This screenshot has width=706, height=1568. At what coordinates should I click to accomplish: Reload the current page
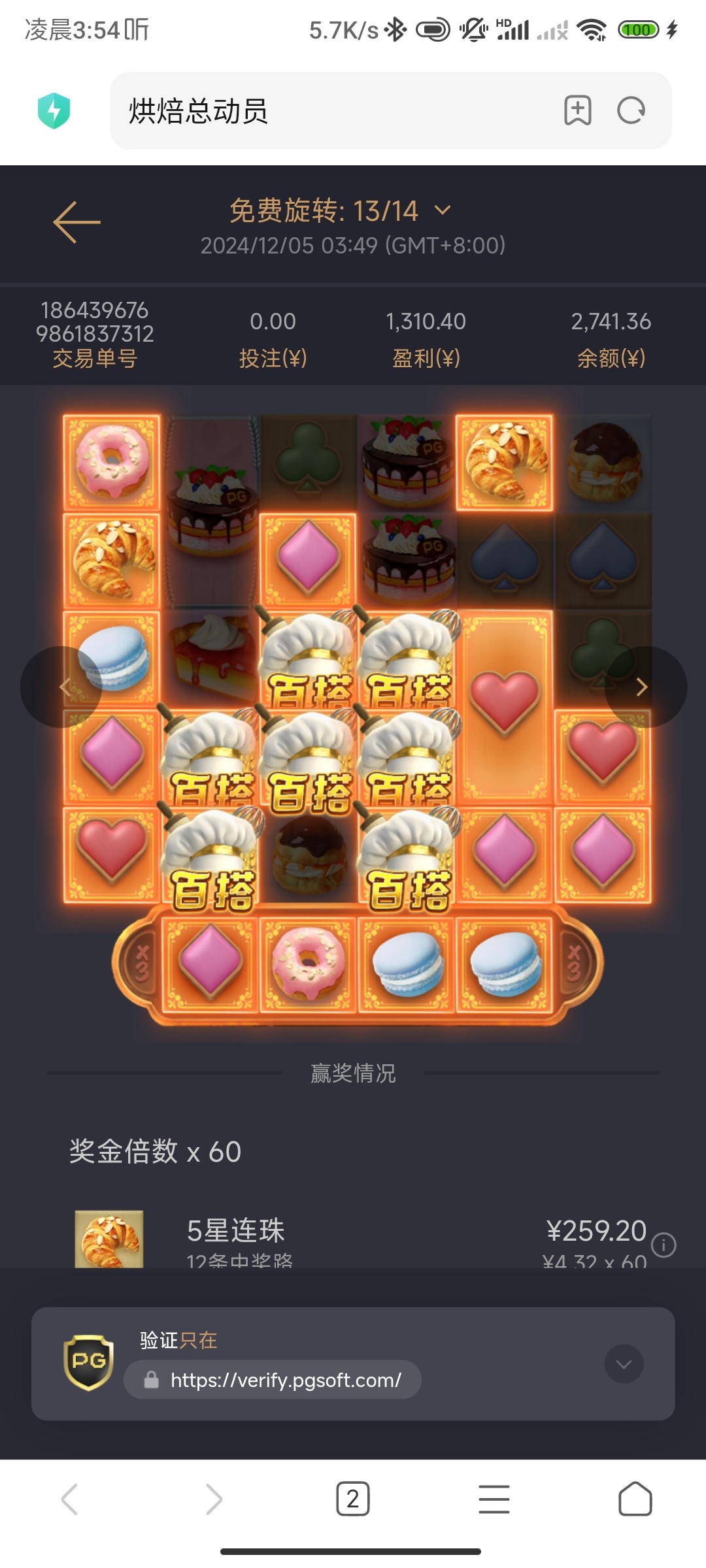(631, 110)
